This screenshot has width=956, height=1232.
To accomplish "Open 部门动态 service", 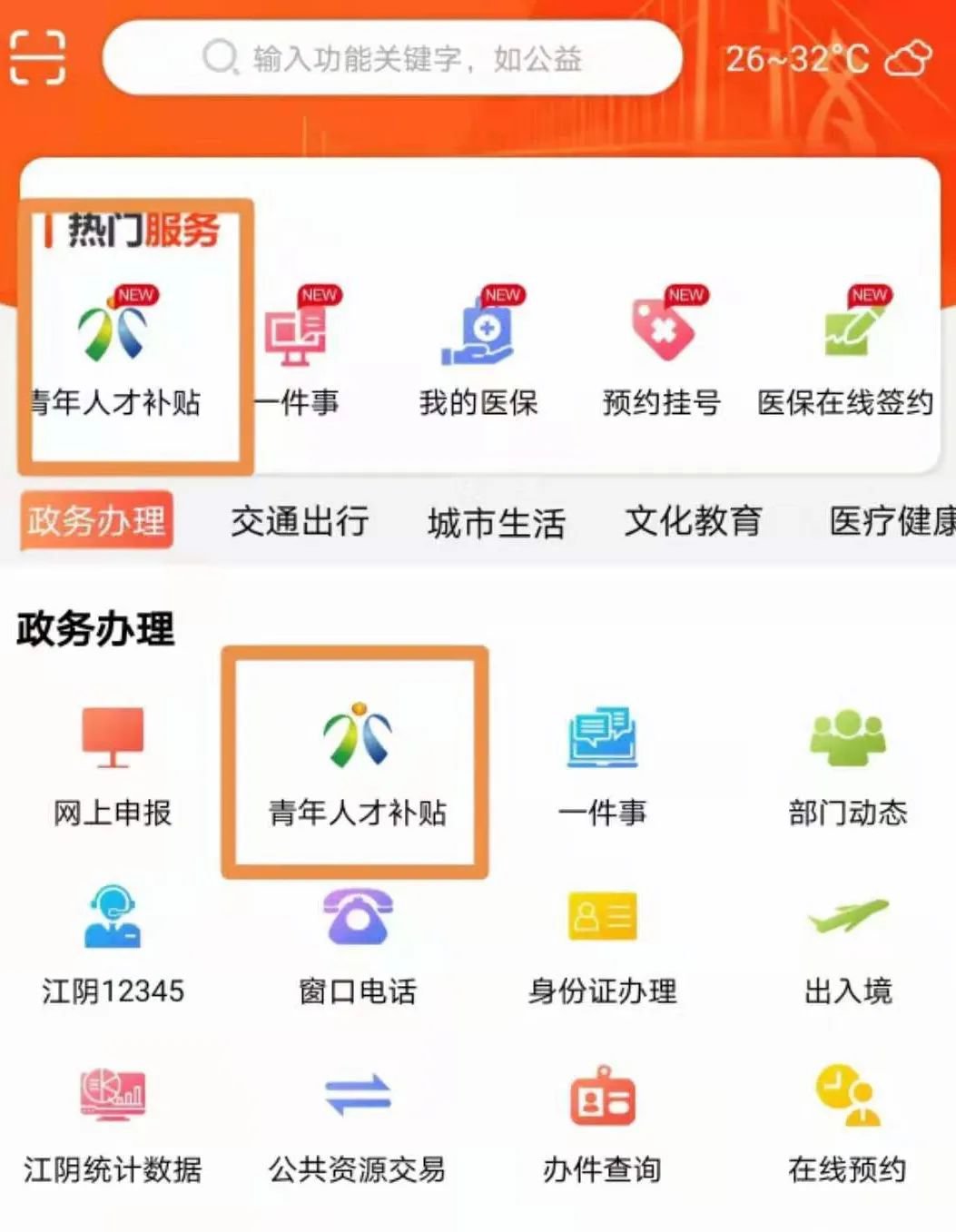I will pyautogui.click(x=847, y=764).
